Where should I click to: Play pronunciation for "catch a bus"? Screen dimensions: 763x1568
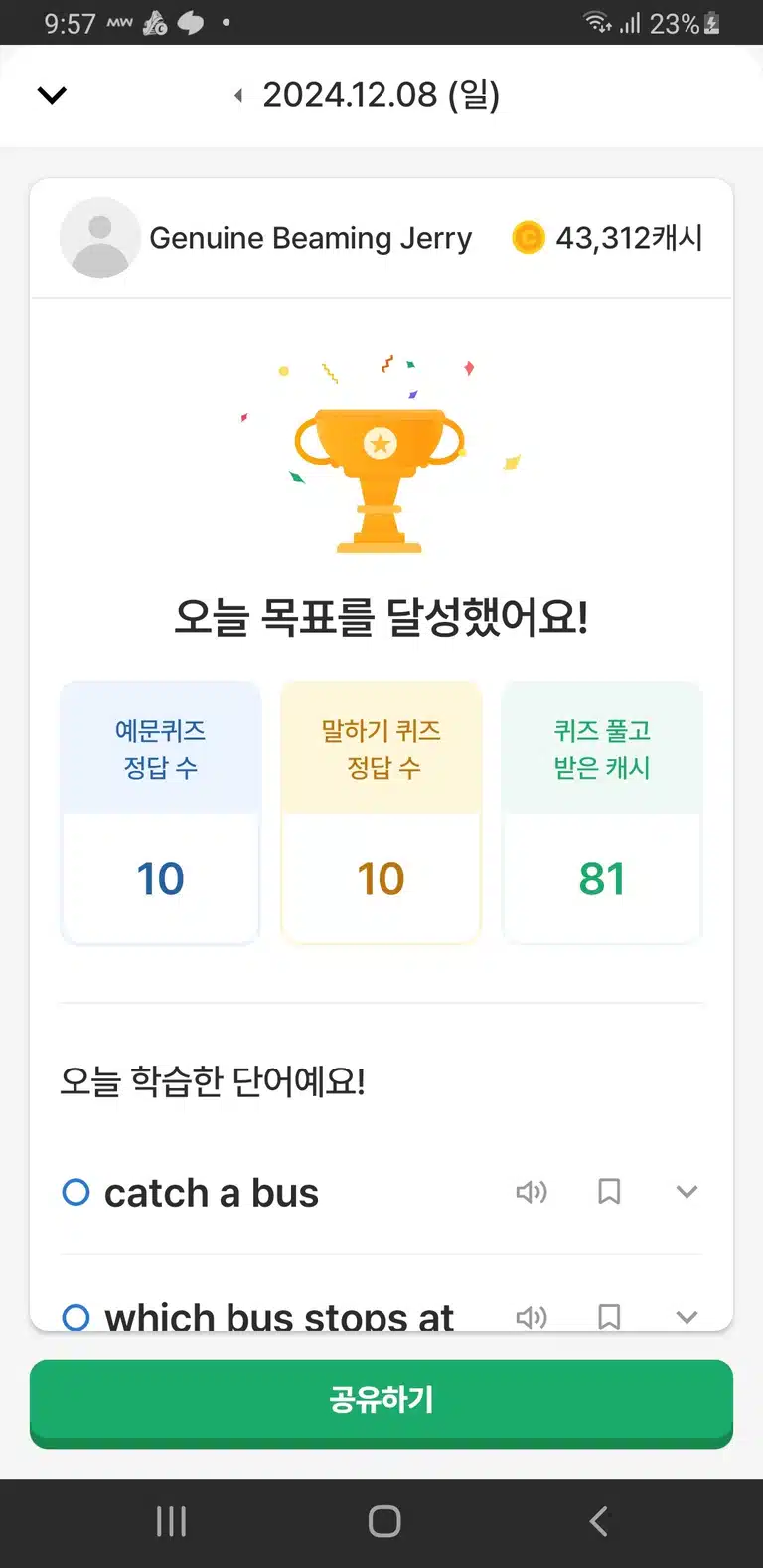532,1192
